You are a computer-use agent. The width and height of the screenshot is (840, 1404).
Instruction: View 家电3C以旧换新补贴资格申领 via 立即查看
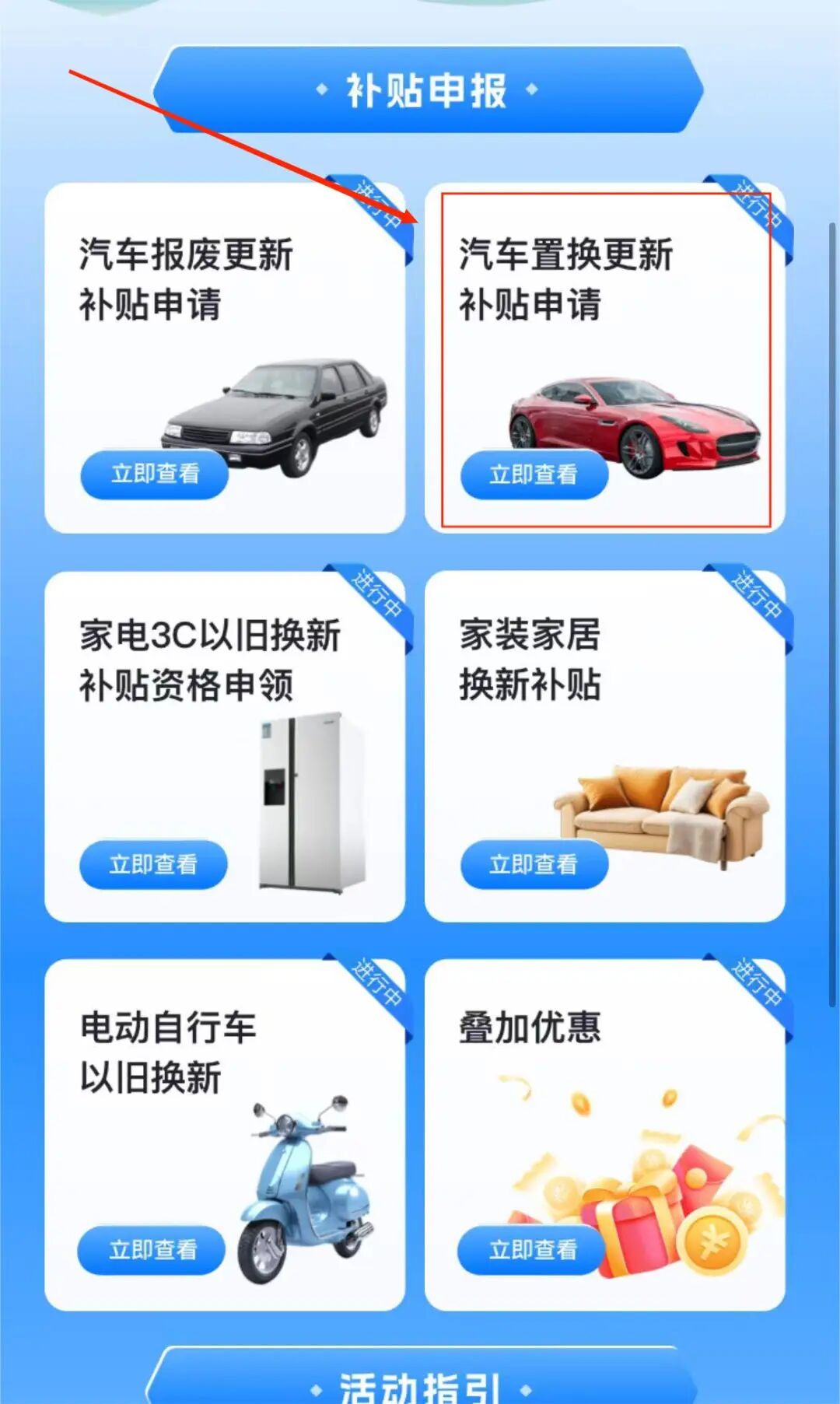pyautogui.click(x=153, y=864)
